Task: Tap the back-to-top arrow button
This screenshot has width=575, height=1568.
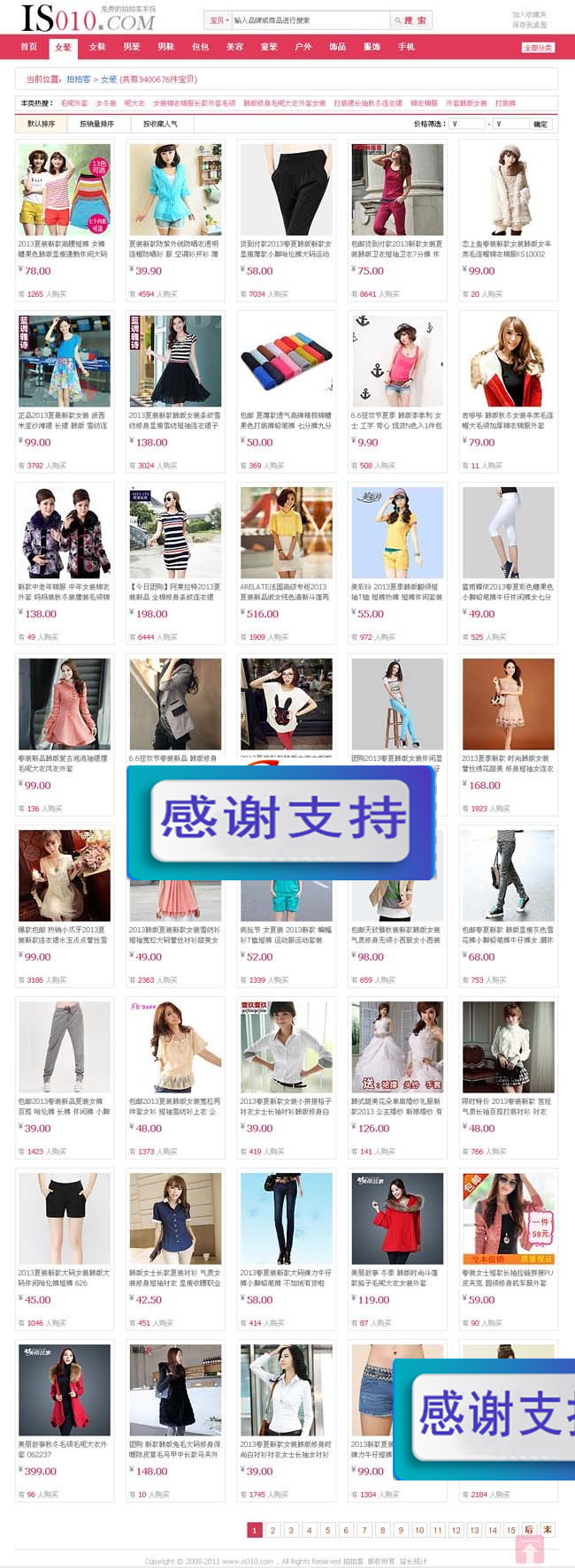Action: tap(530, 1549)
